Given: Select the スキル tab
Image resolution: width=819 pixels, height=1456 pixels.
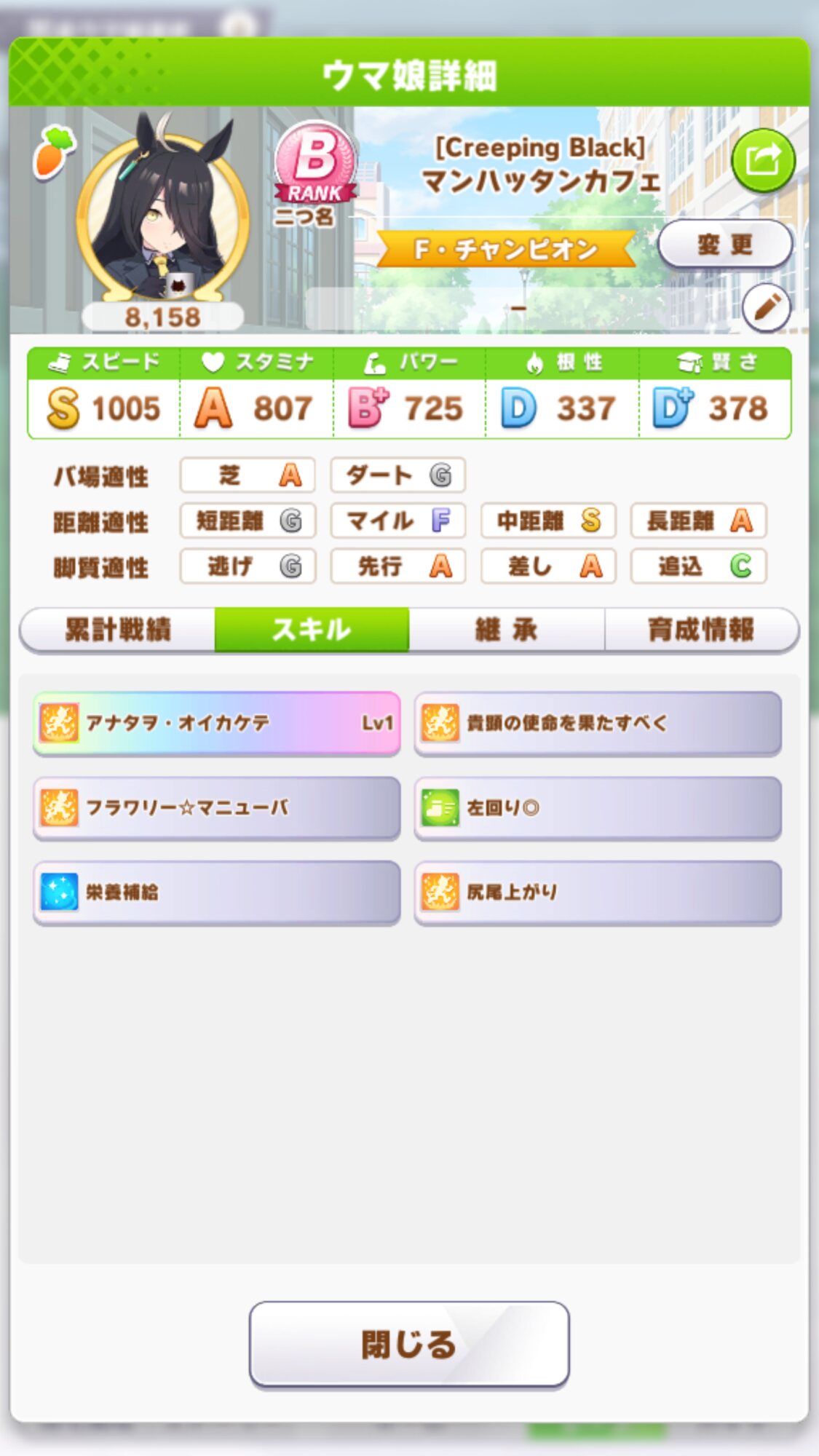Looking at the screenshot, I should [x=312, y=630].
